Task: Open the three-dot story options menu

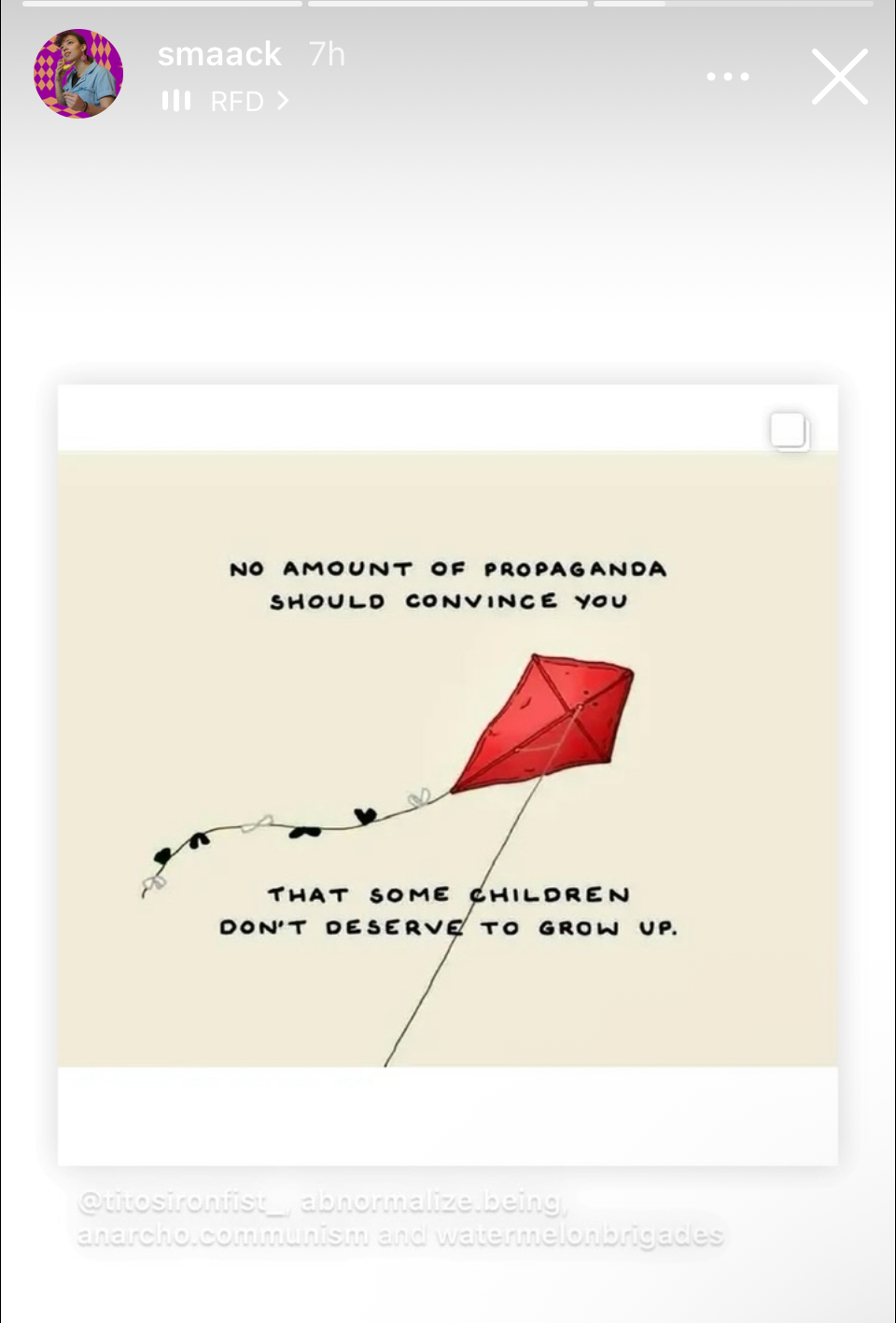Action: 728,77
